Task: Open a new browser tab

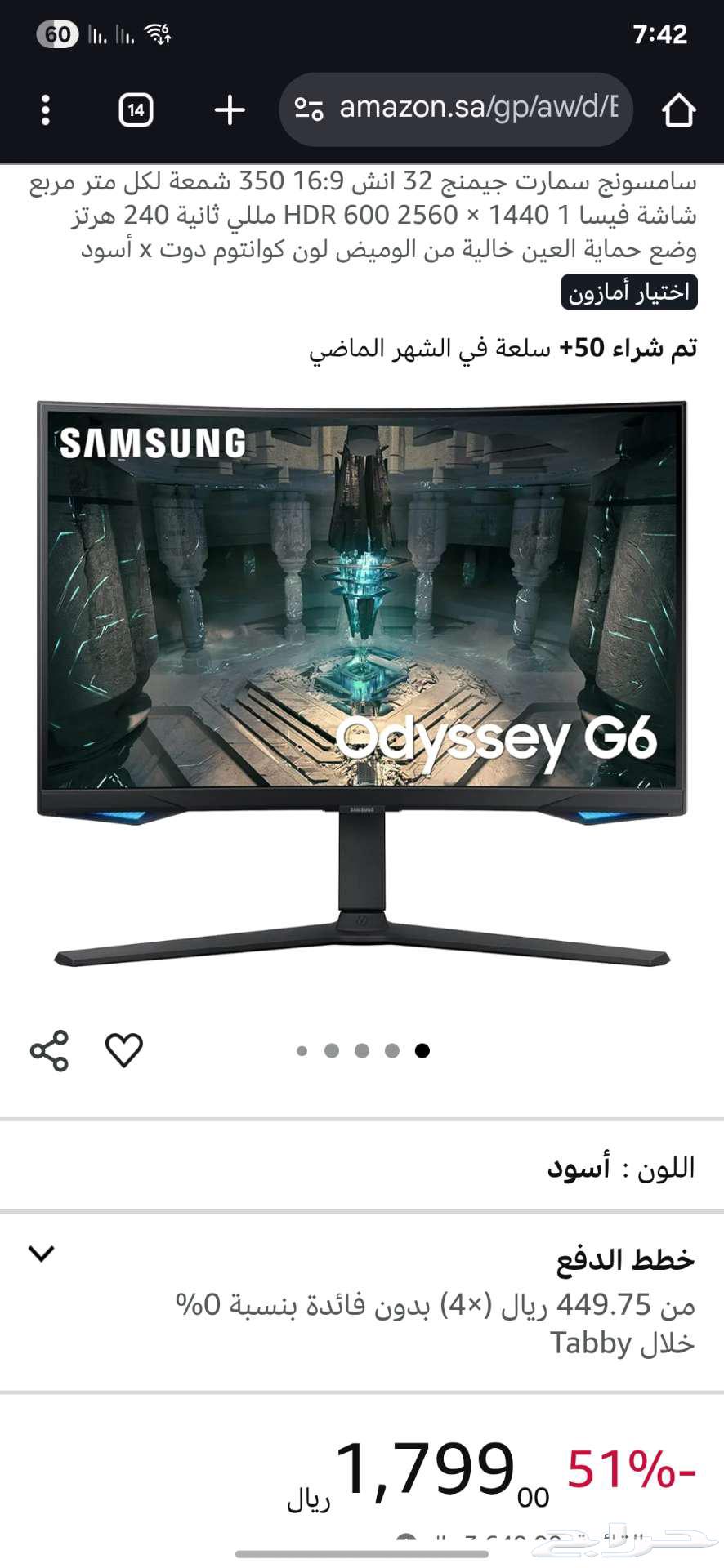Action: click(x=230, y=109)
